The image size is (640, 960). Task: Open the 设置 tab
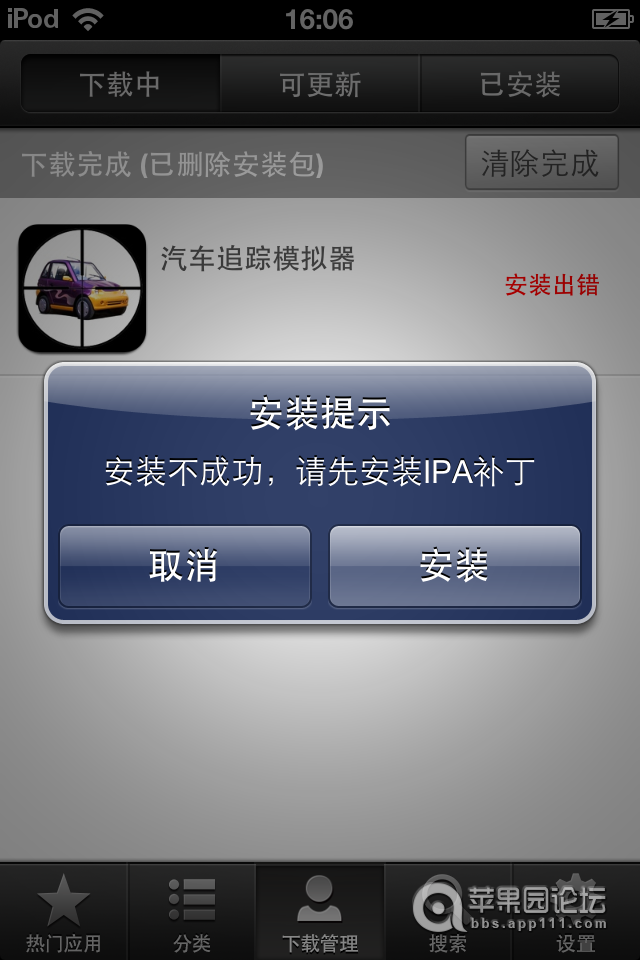(x=576, y=912)
